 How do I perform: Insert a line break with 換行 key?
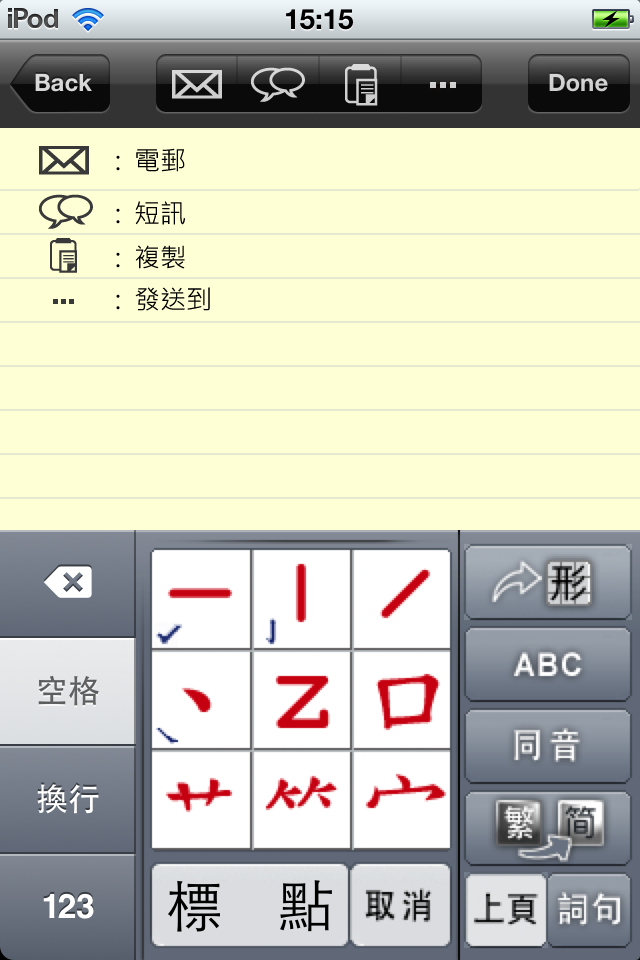coord(67,799)
